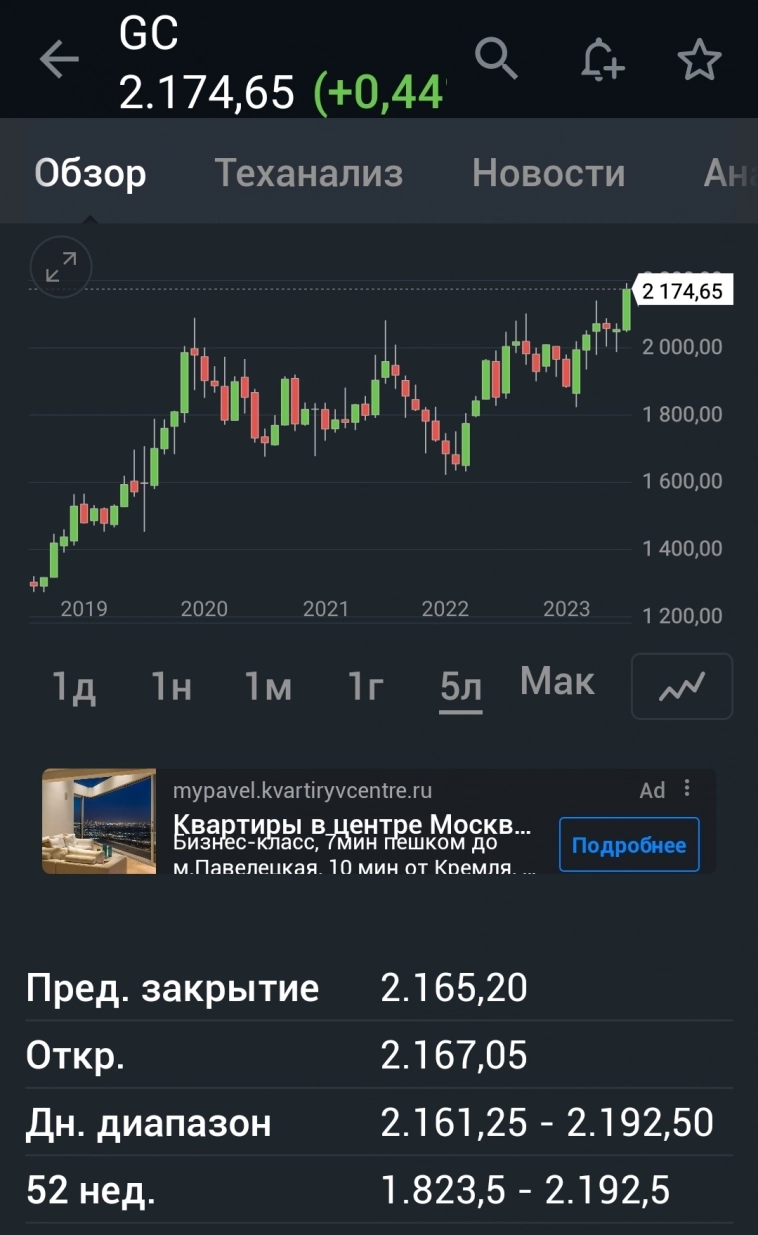The width and height of the screenshot is (758, 1235).
Task: Add a price alert with the bell icon
Action: (602, 61)
